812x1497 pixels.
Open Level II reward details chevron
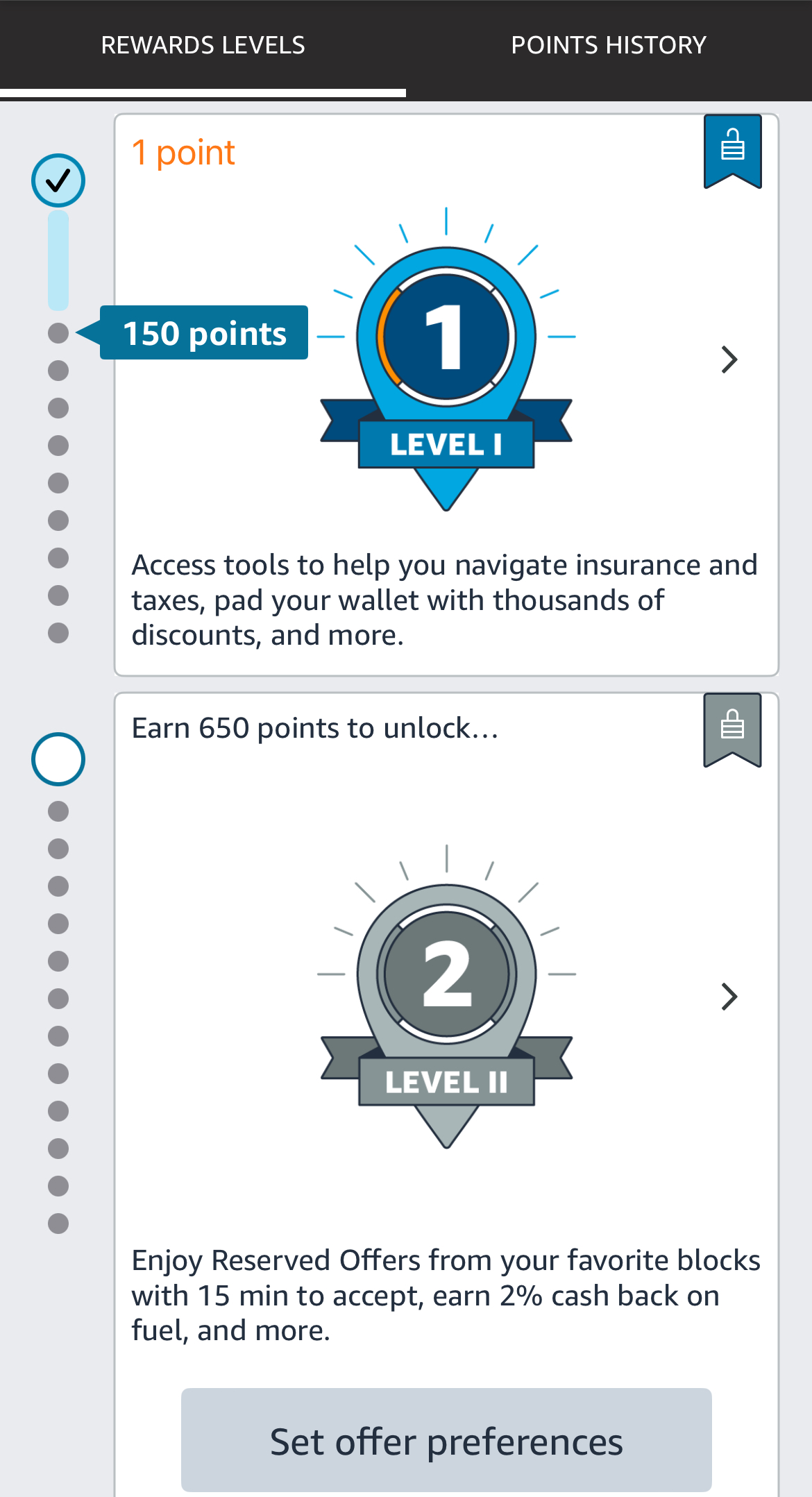point(729,997)
